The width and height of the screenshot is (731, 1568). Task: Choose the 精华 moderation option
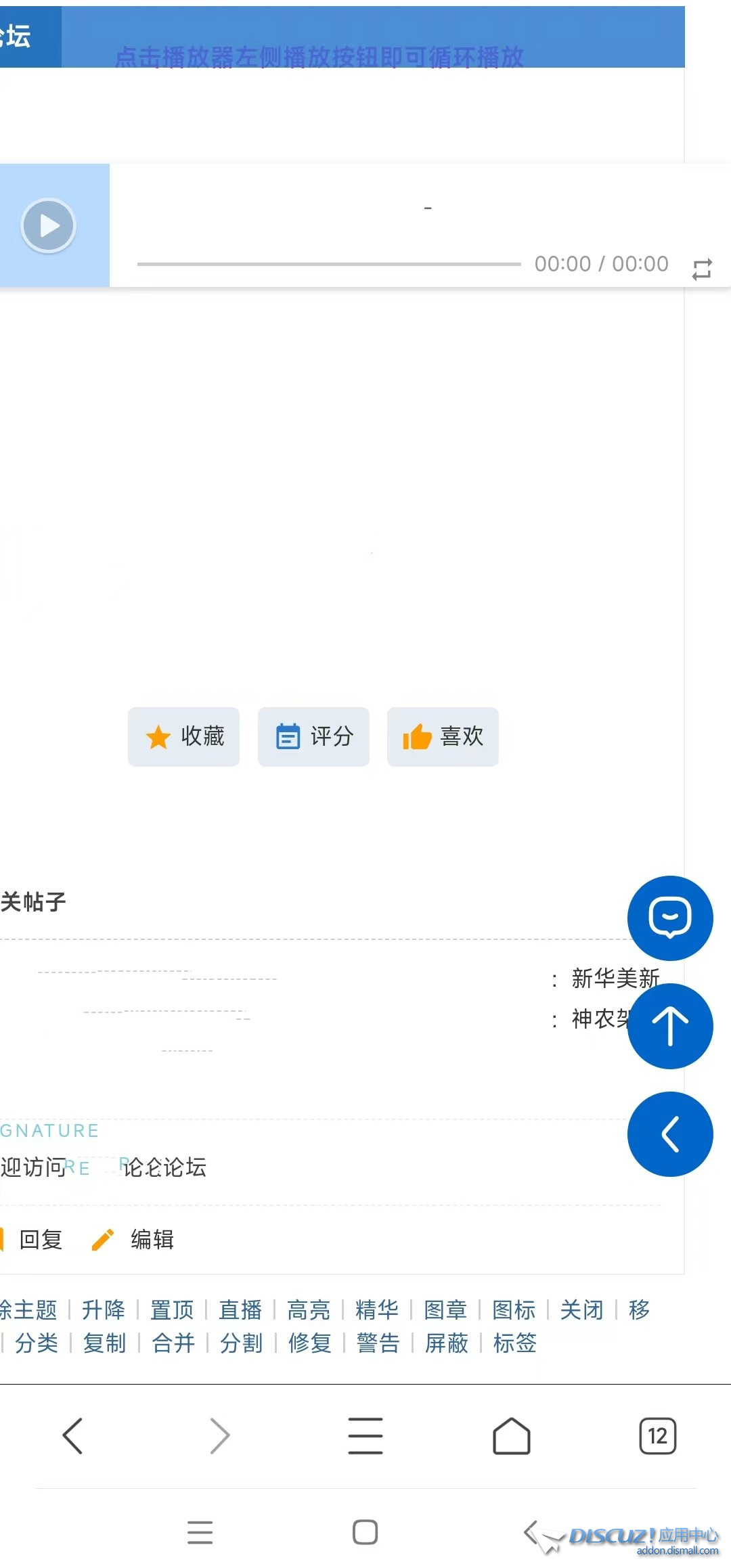tap(377, 1309)
